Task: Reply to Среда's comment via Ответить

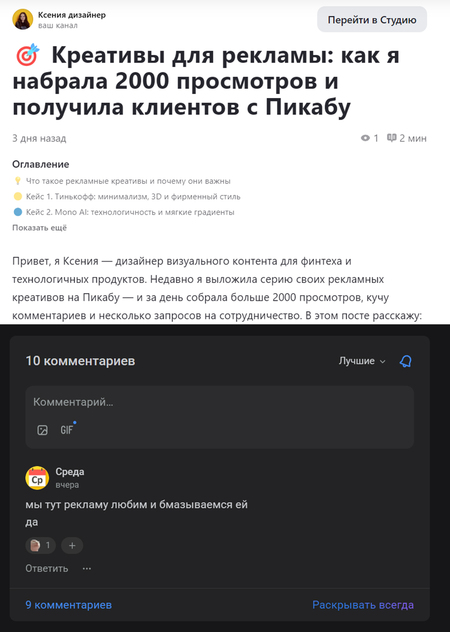Action: 47,568
